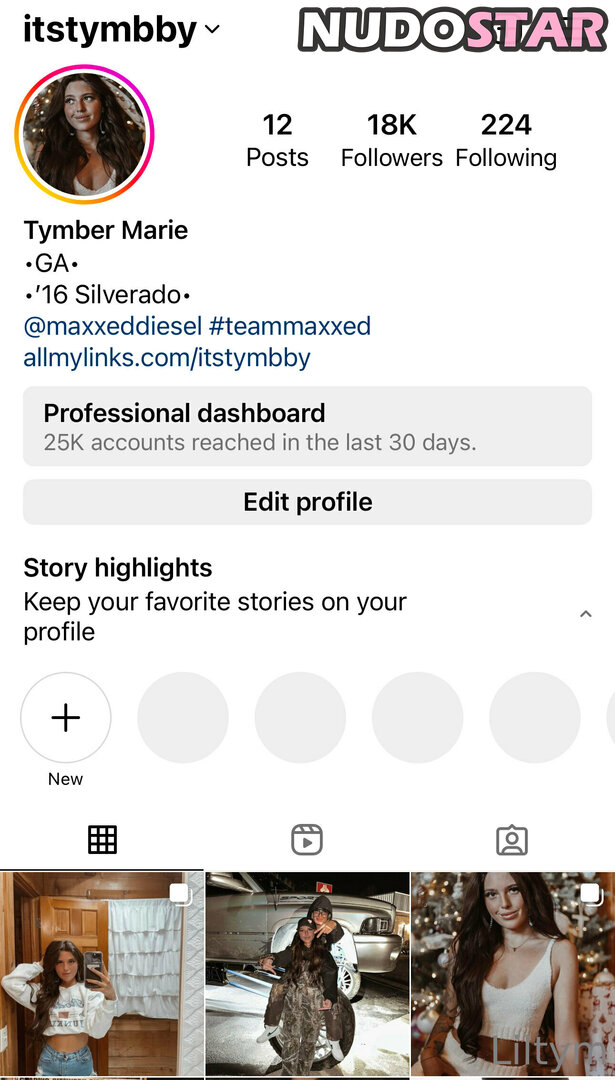Switch to the Reels tab
615x1080 pixels.
307,840
